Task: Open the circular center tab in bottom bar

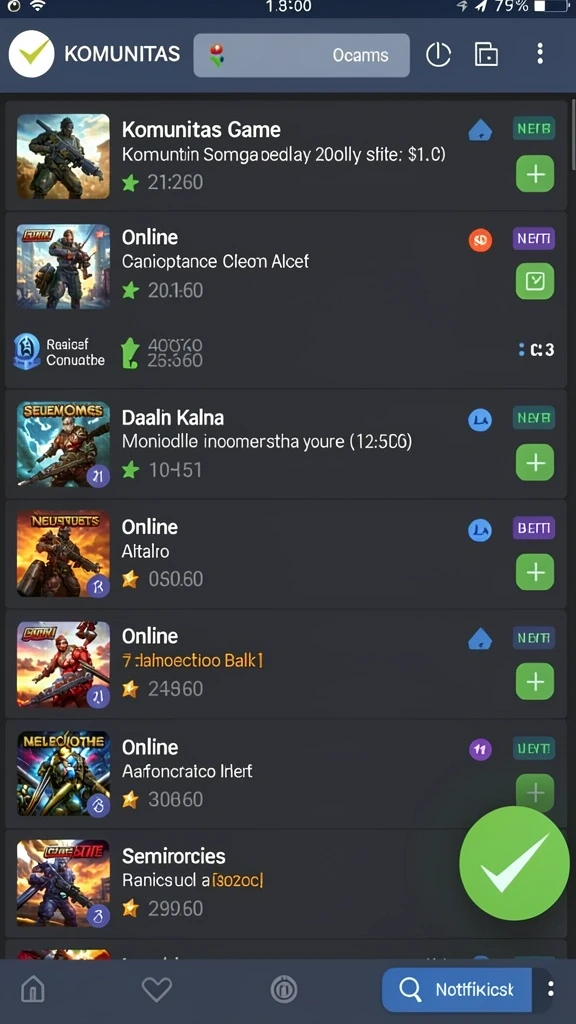Action: pos(284,989)
